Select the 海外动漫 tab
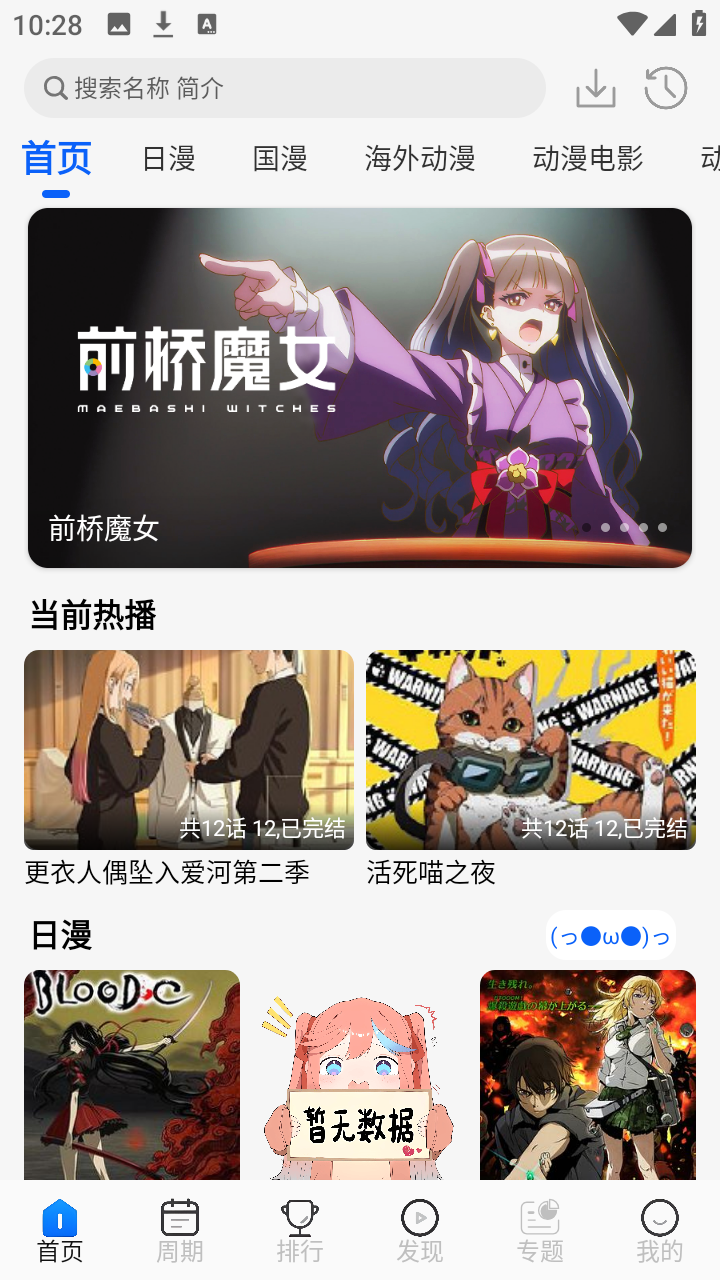The image size is (720, 1280). coord(420,158)
